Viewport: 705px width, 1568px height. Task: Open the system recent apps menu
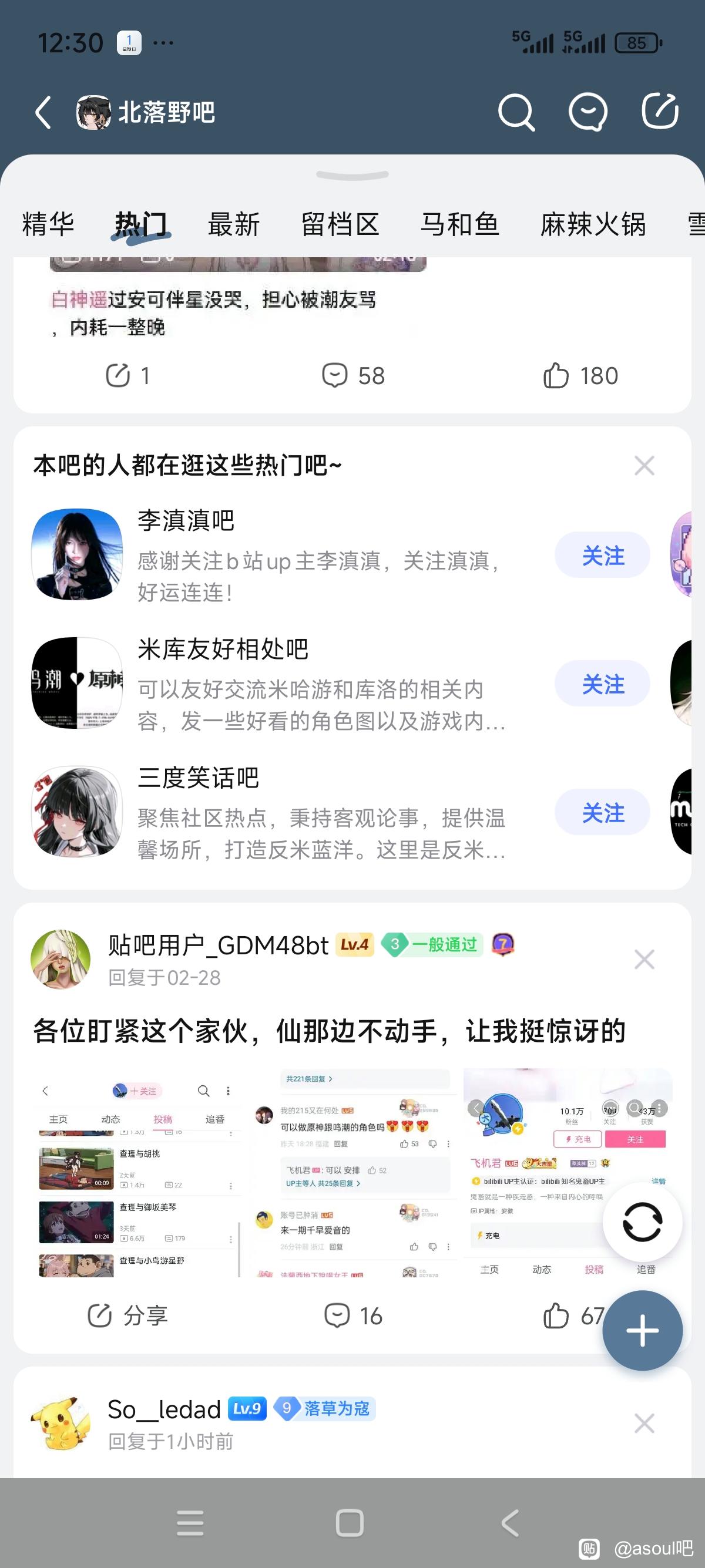pos(190,1523)
